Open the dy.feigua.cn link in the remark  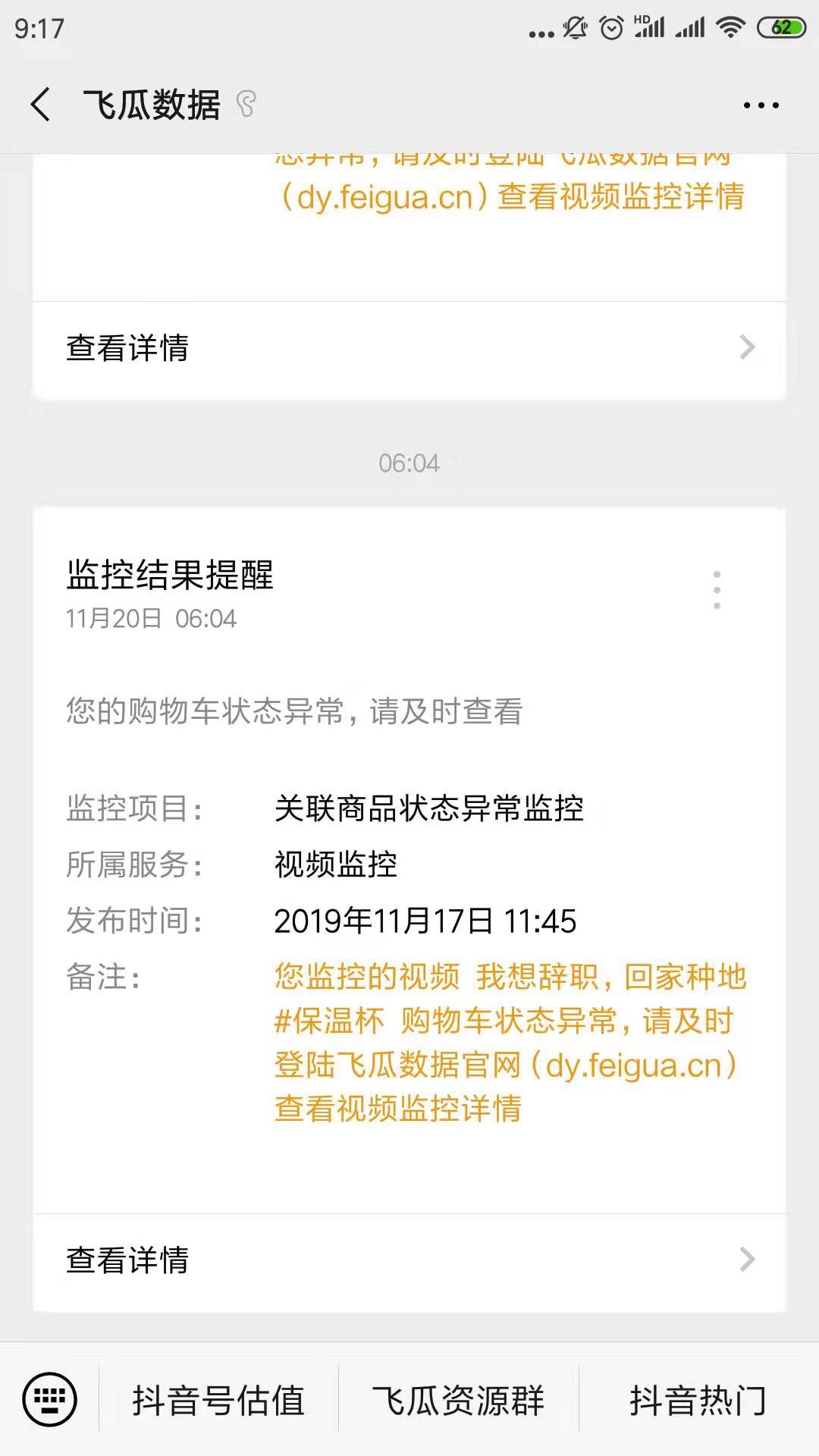pyautogui.click(x=634, y=1065)
